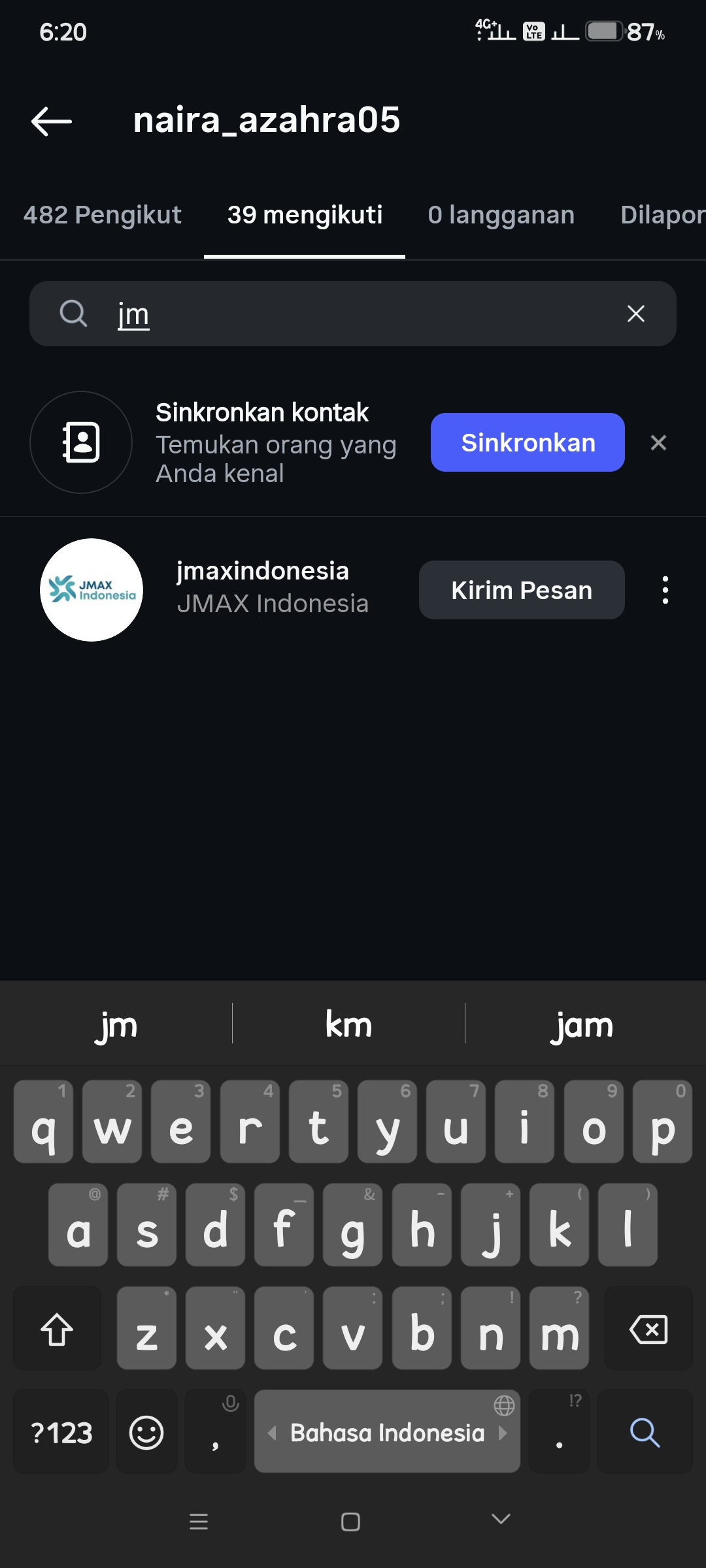This screenshot has height=1568, width=706.
Task: Send a message via Kirim Pesan
Action: [x=521, y=590]
